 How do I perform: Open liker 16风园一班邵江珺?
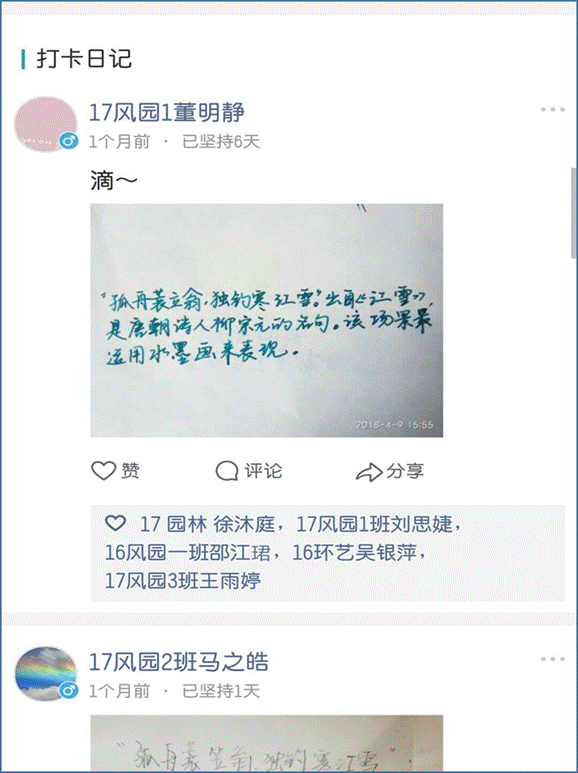(187, 553)
